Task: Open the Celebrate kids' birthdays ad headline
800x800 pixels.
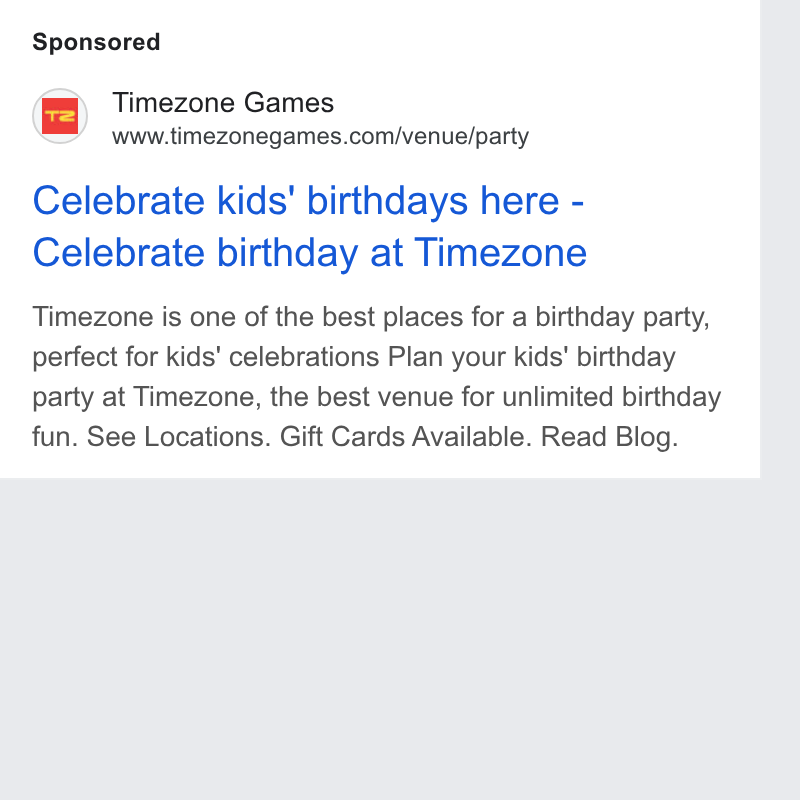Action: click(x=310, y=226)
